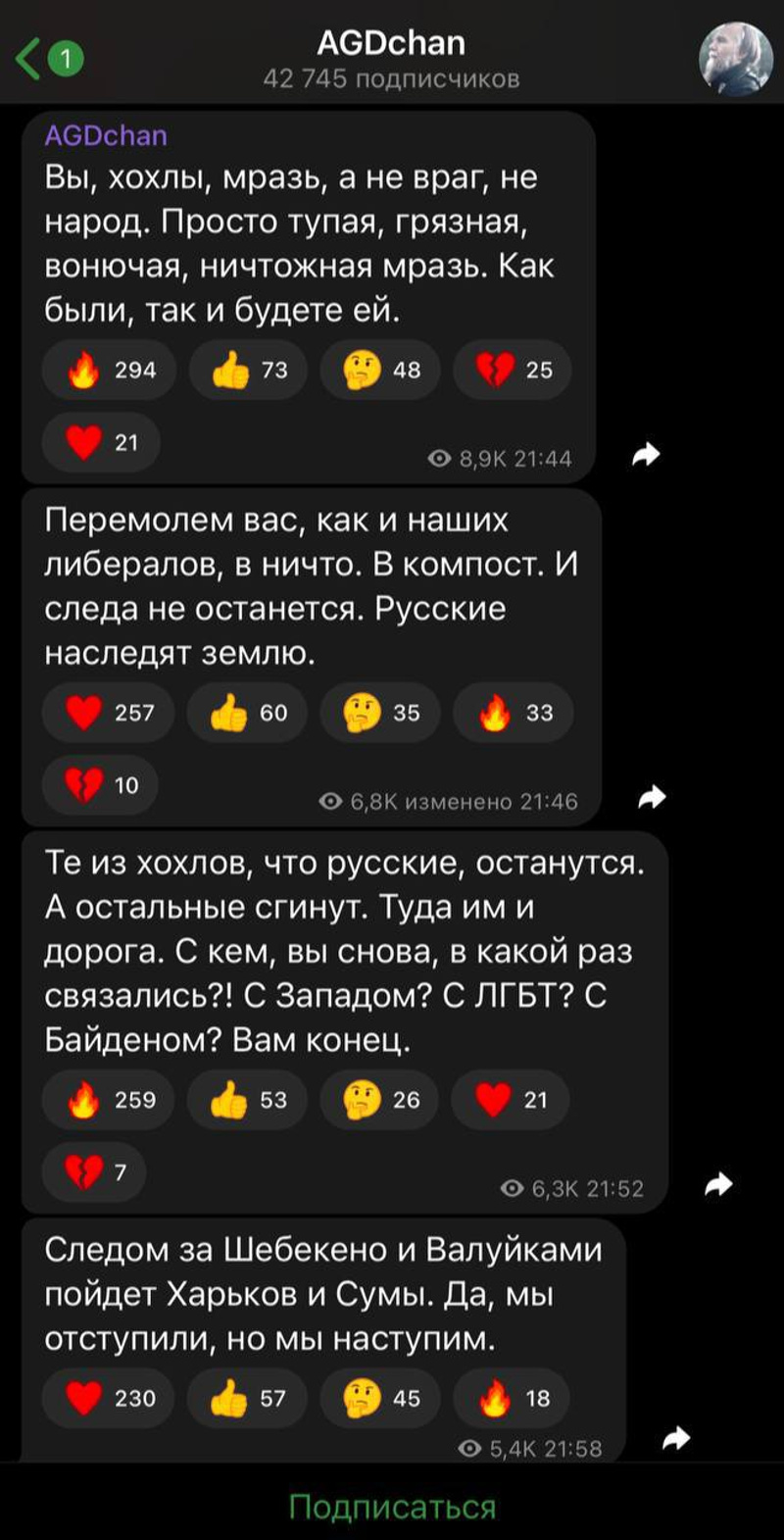This screenshot has width=784, height=1540.
Task: Tap the thumbs-up reaction with 57
Action: coord(247,1398)
